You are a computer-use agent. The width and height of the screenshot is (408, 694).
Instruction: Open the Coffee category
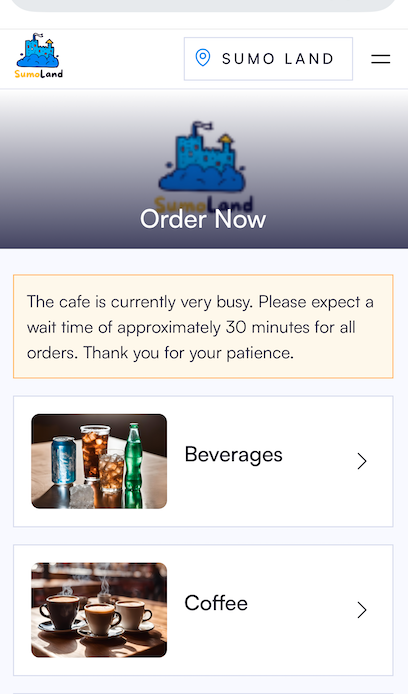tap(203, 610)
